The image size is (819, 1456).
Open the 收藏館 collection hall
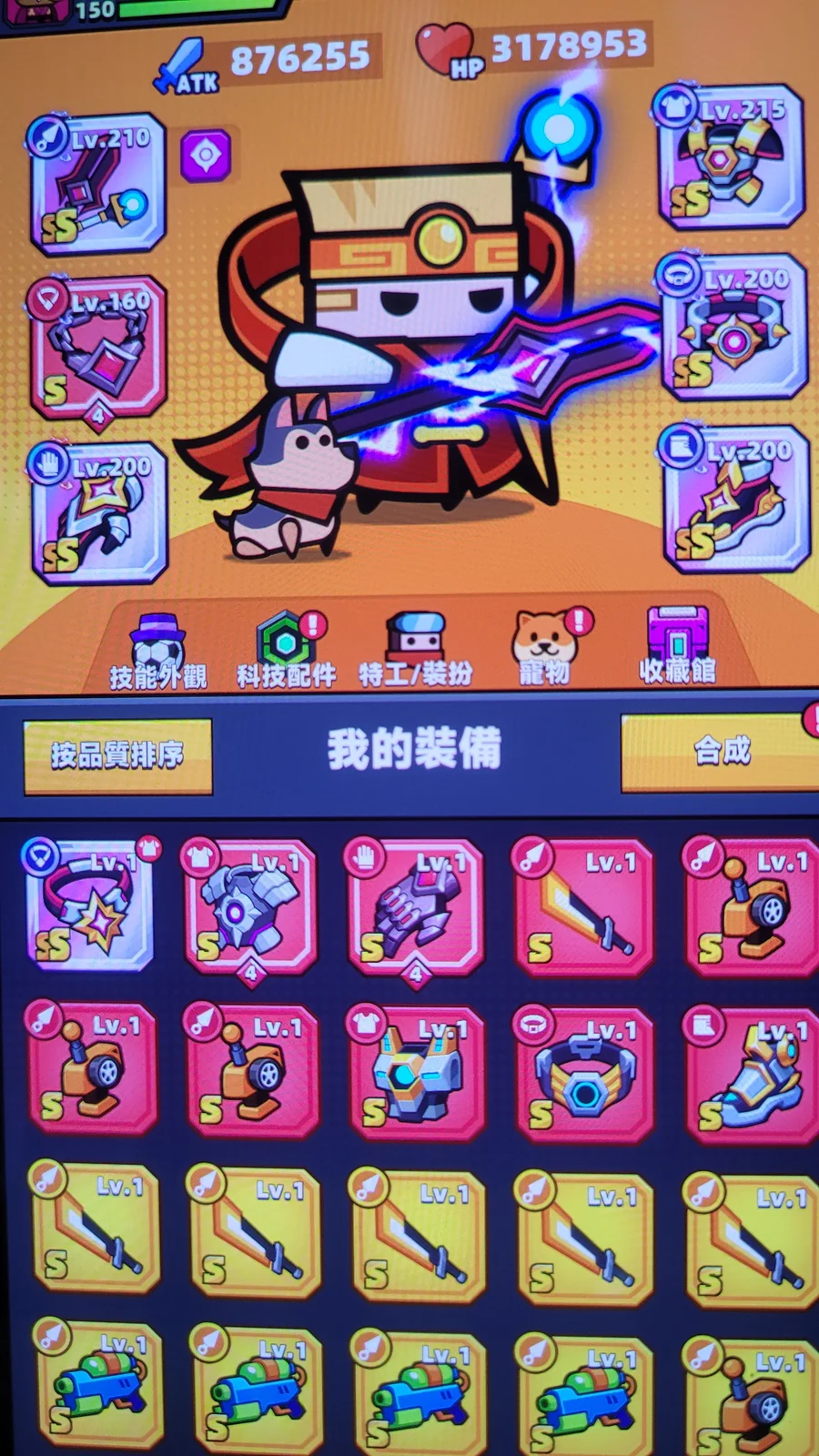coord(678,645)
